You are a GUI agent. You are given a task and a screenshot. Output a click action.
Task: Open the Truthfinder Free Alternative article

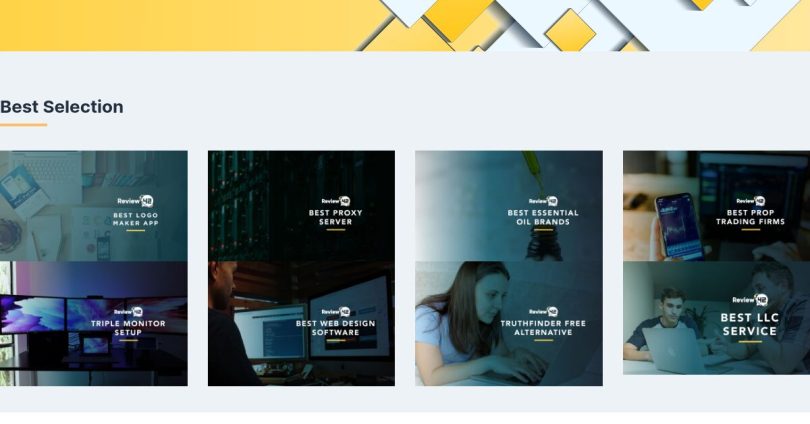tap(508, 323)
